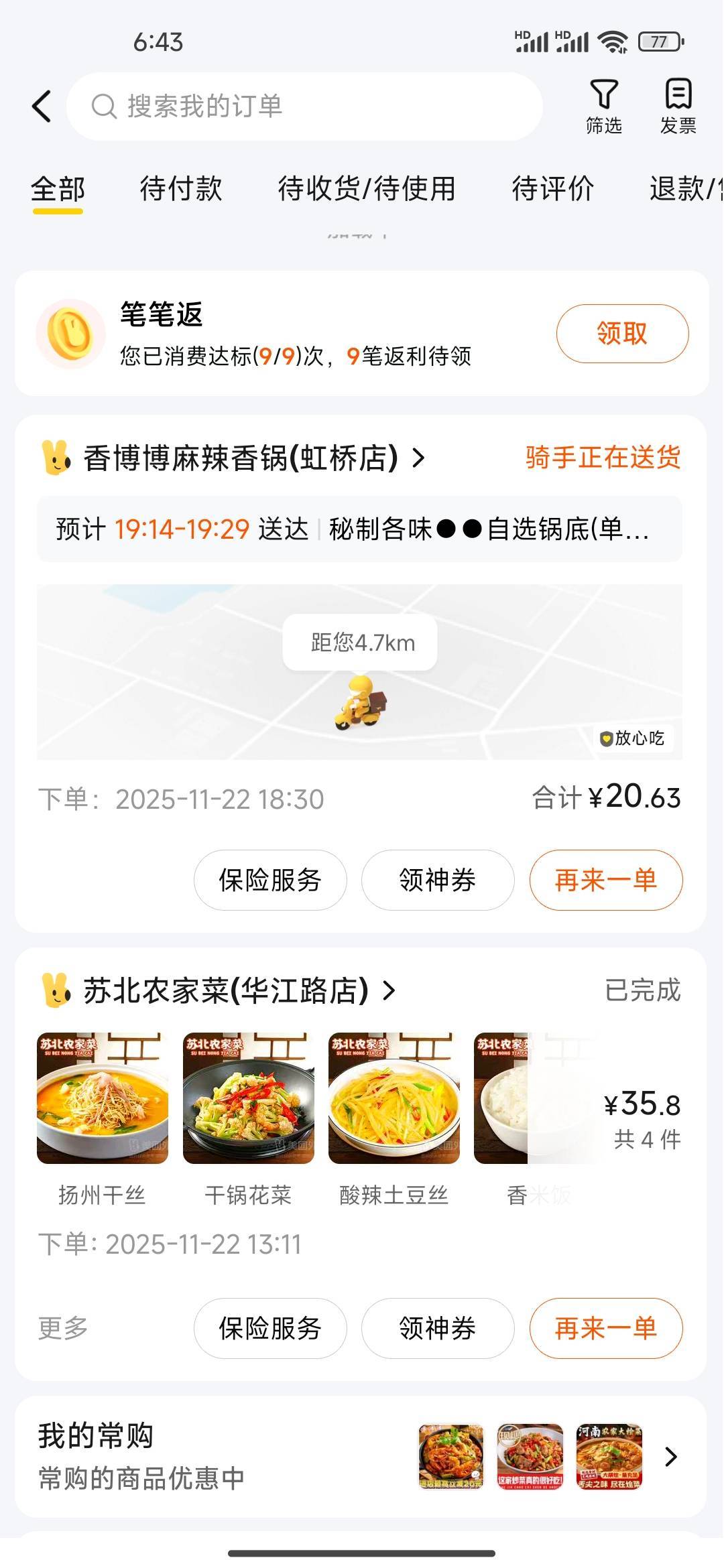Image resolution: width=724 pixels, height=1568 pixels.
Task: View the rider location map
Action: (x=359, y=672)
